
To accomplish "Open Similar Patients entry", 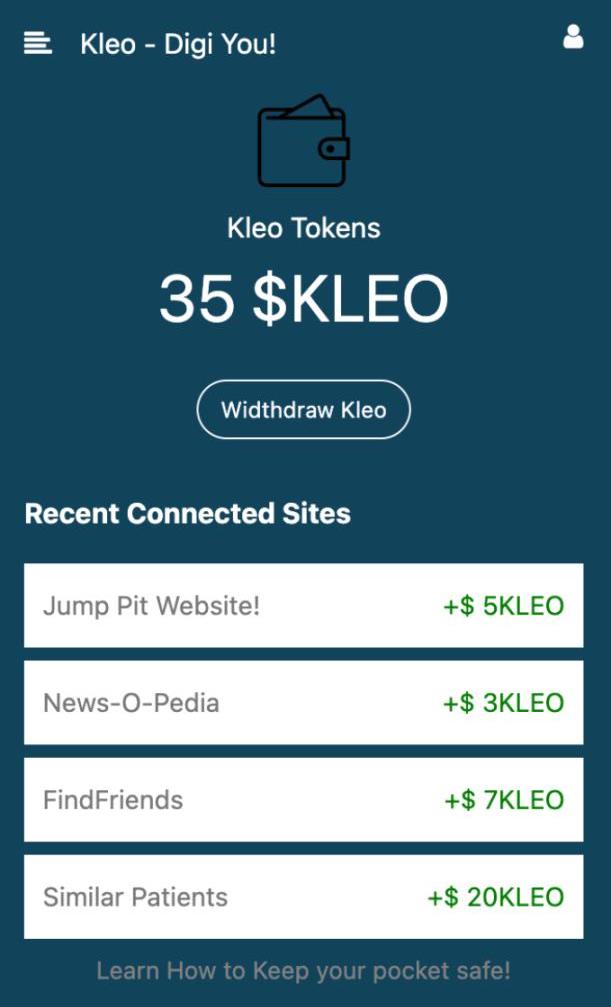I will (303, 896).
